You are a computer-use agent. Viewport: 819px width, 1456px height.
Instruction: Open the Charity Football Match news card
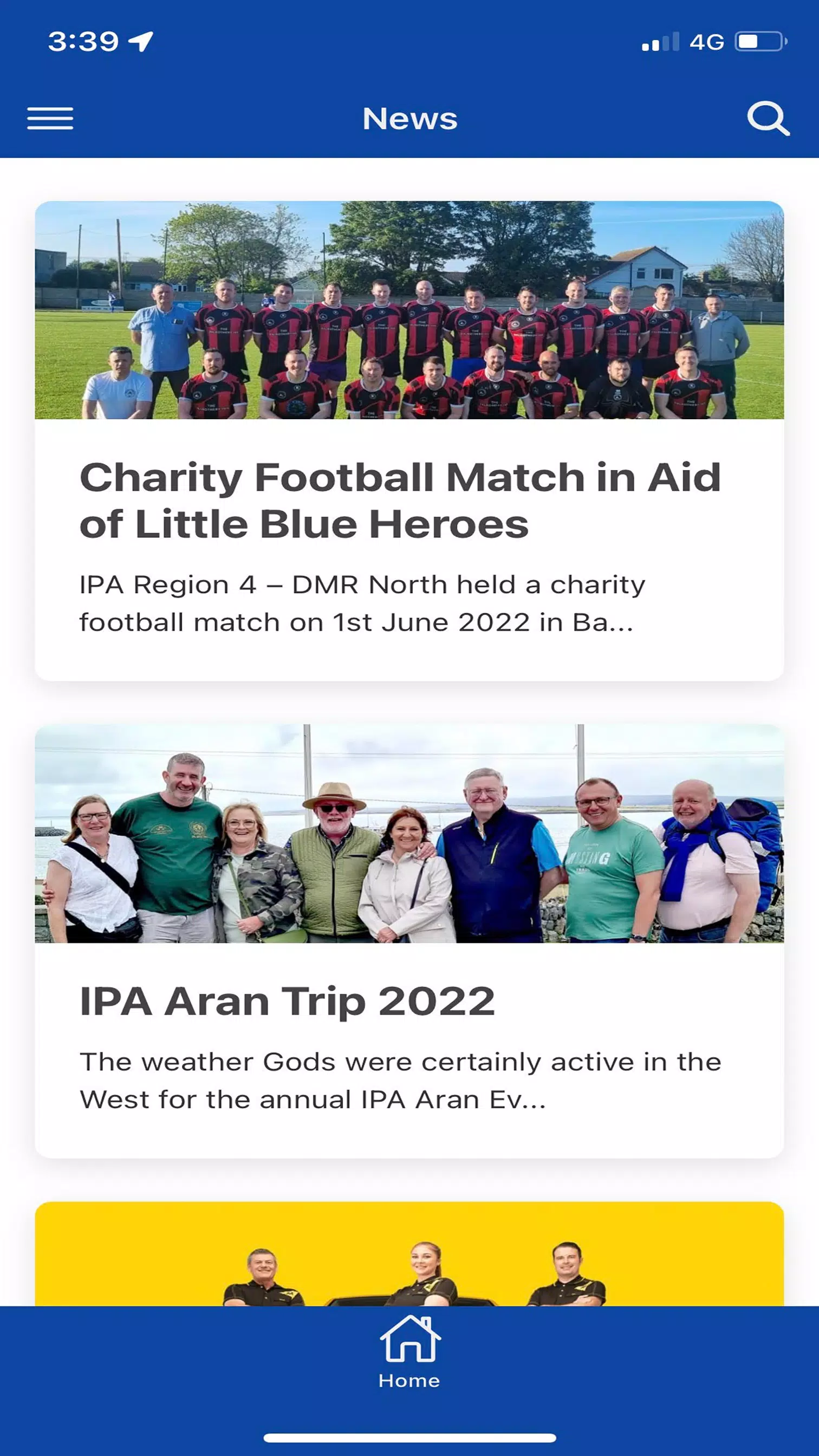click(x=409, y=441)
